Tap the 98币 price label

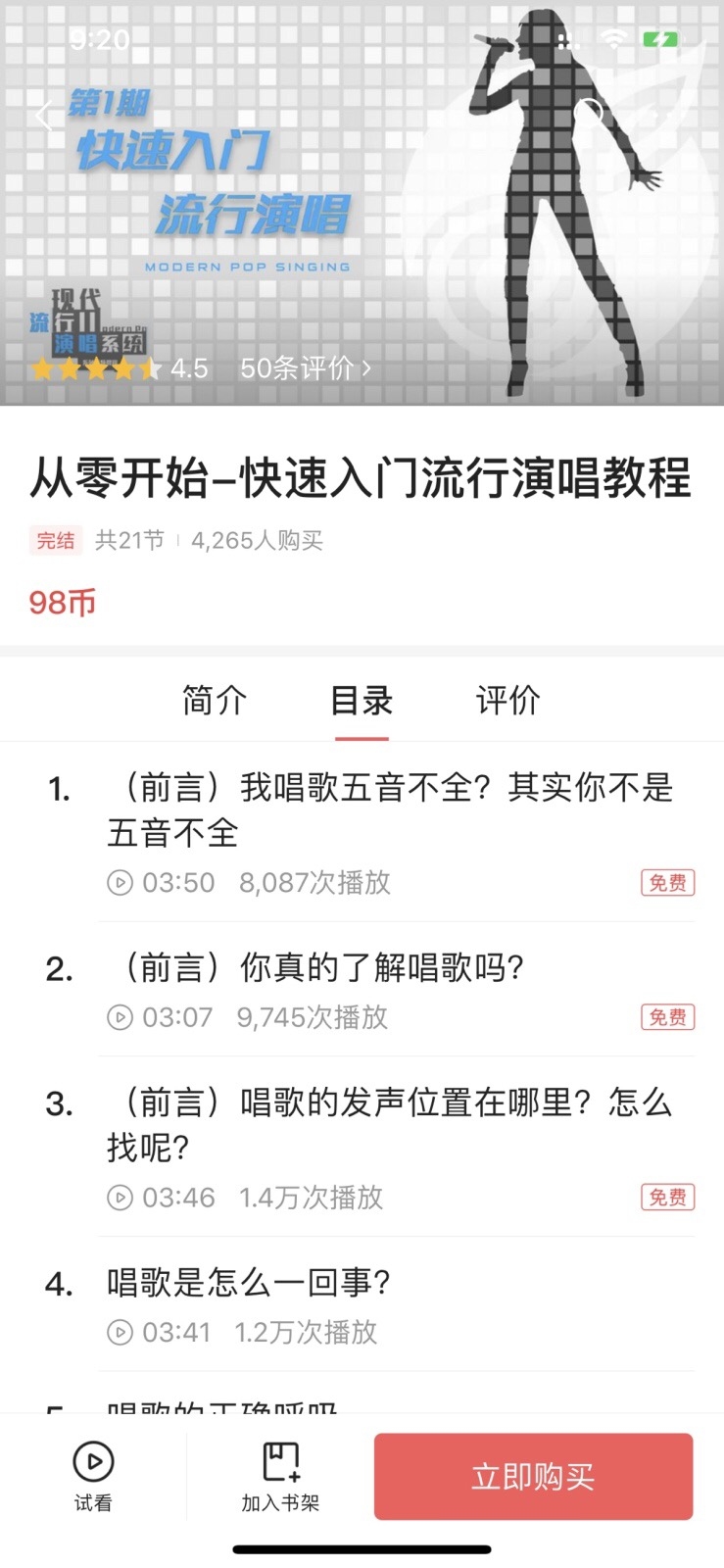59,602
